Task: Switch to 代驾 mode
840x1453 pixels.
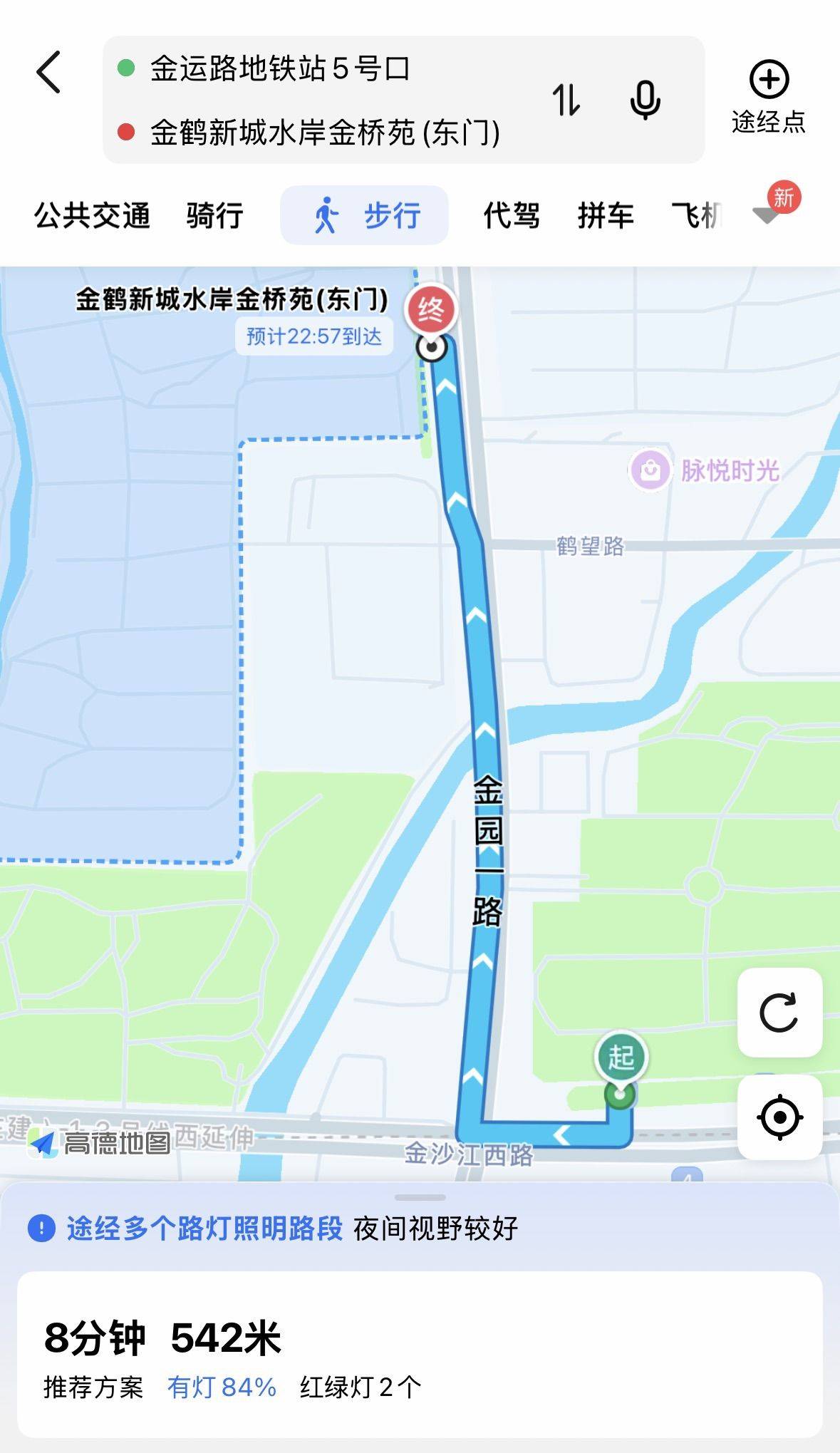Action: [511, 215]
